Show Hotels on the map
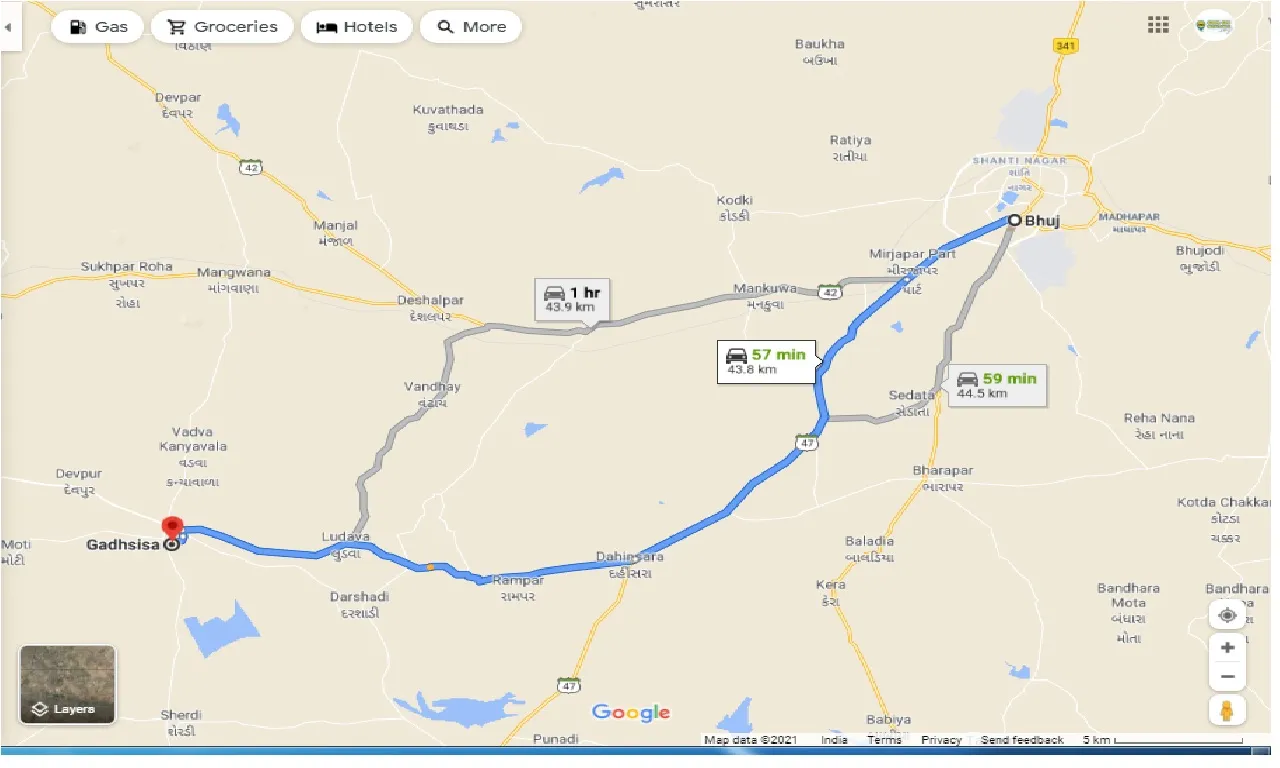The width and height of the screenshot is (1280, 768). [357, 27]
